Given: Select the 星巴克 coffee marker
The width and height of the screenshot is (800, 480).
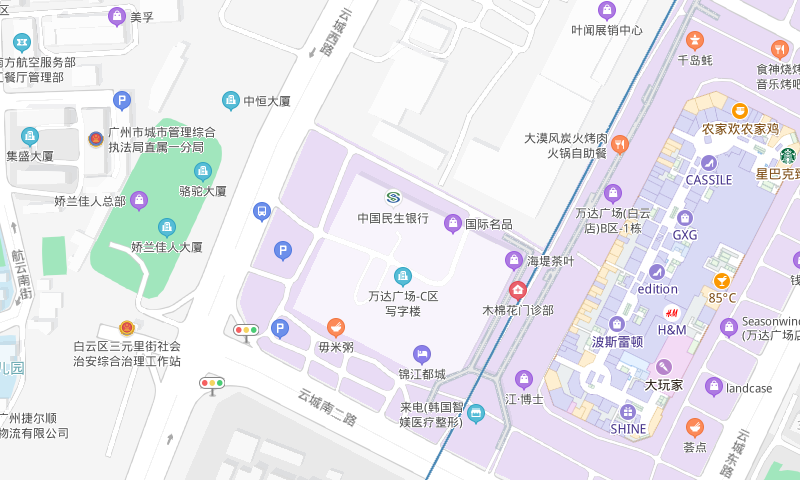Looking at the screenshot, I should point(787,155).
